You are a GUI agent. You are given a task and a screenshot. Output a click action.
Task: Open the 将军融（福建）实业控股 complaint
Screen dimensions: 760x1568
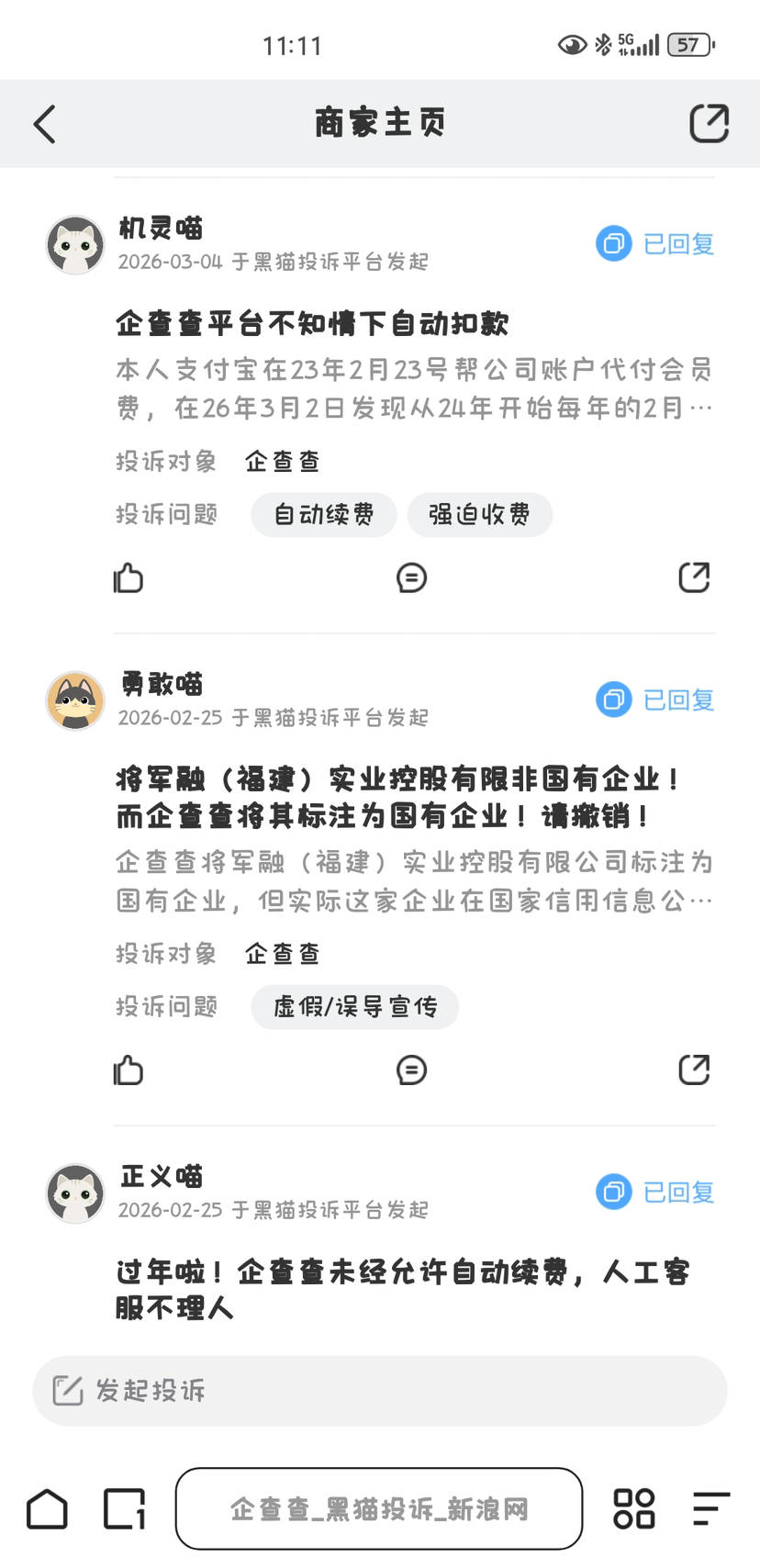pos(395,797)
